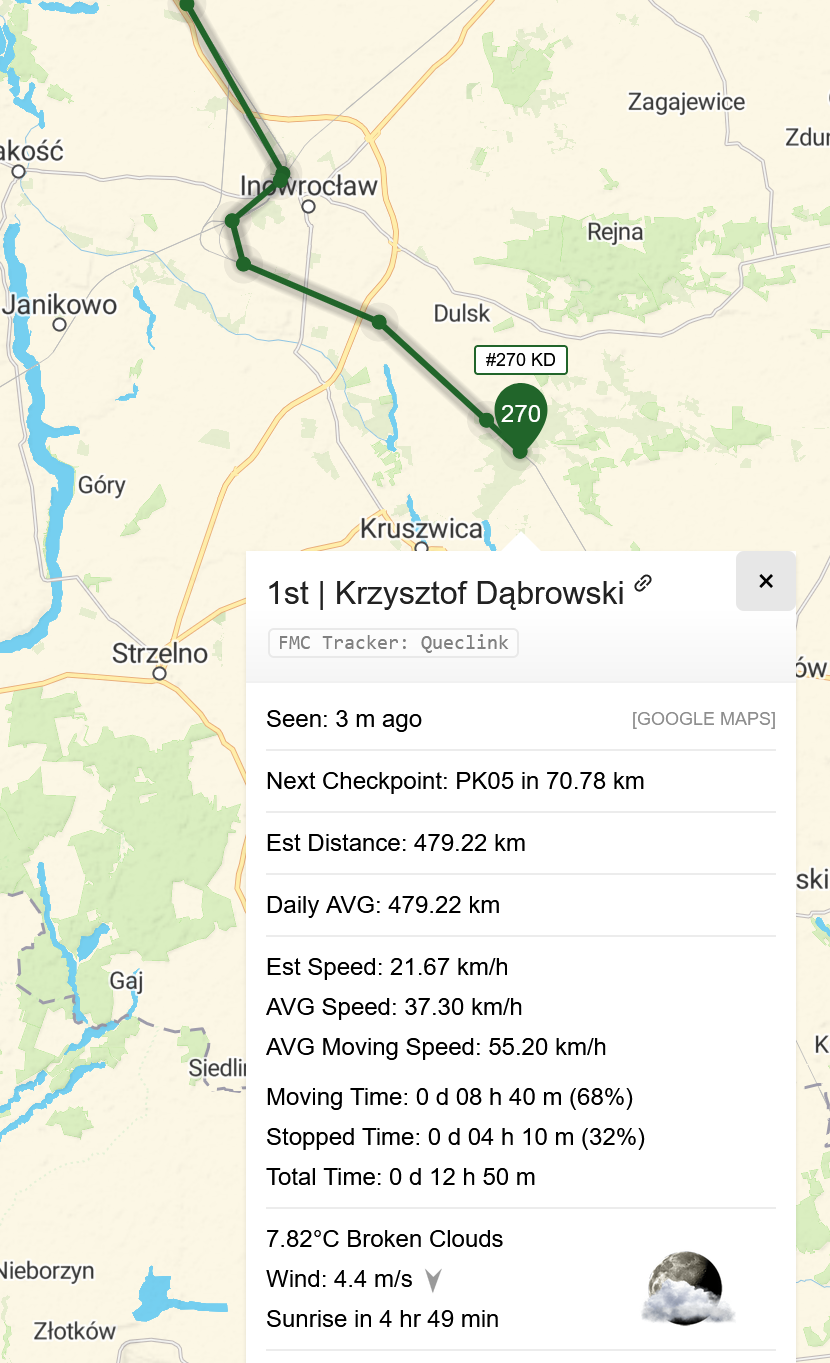830x1363 pixels.
Task: Close the rider info popup
Action: click(x=766, y=581)
